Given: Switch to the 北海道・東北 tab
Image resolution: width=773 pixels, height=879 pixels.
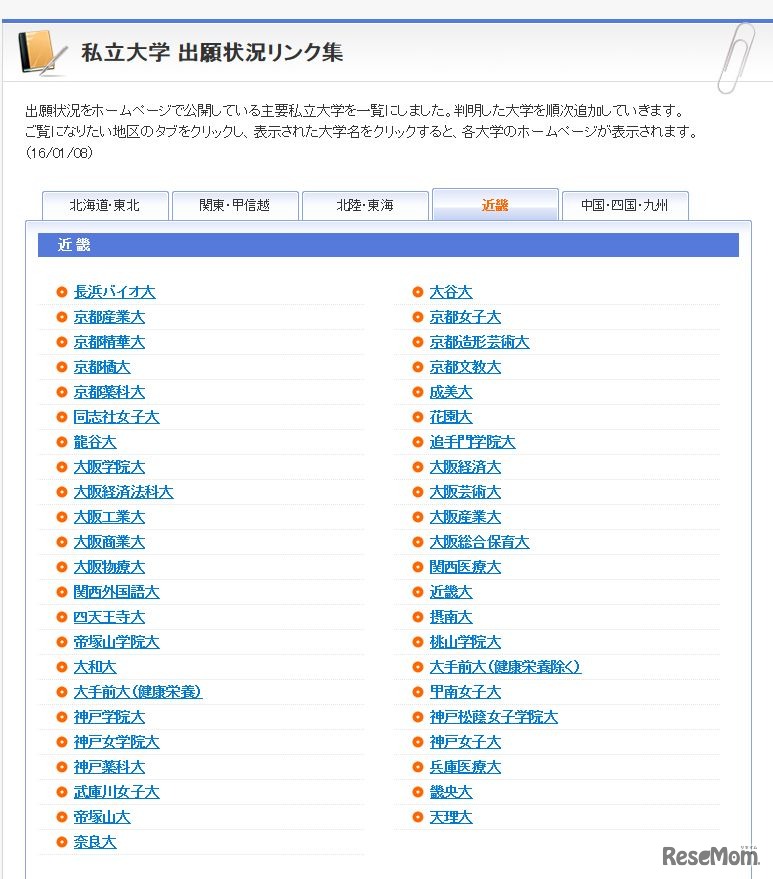Looking at the screenshot, I should point(105,205).
